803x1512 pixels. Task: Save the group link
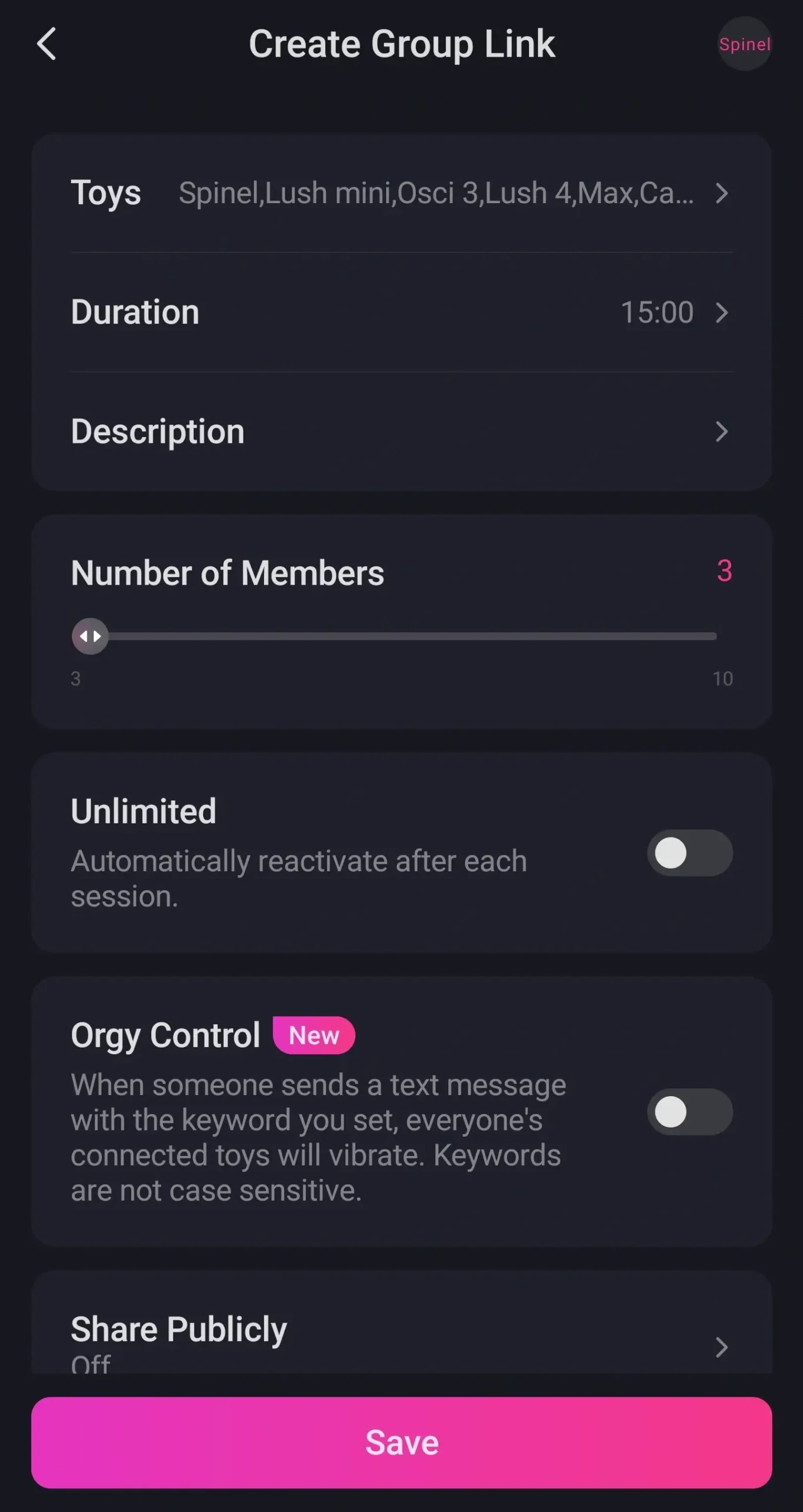(x=401, y=1442)
